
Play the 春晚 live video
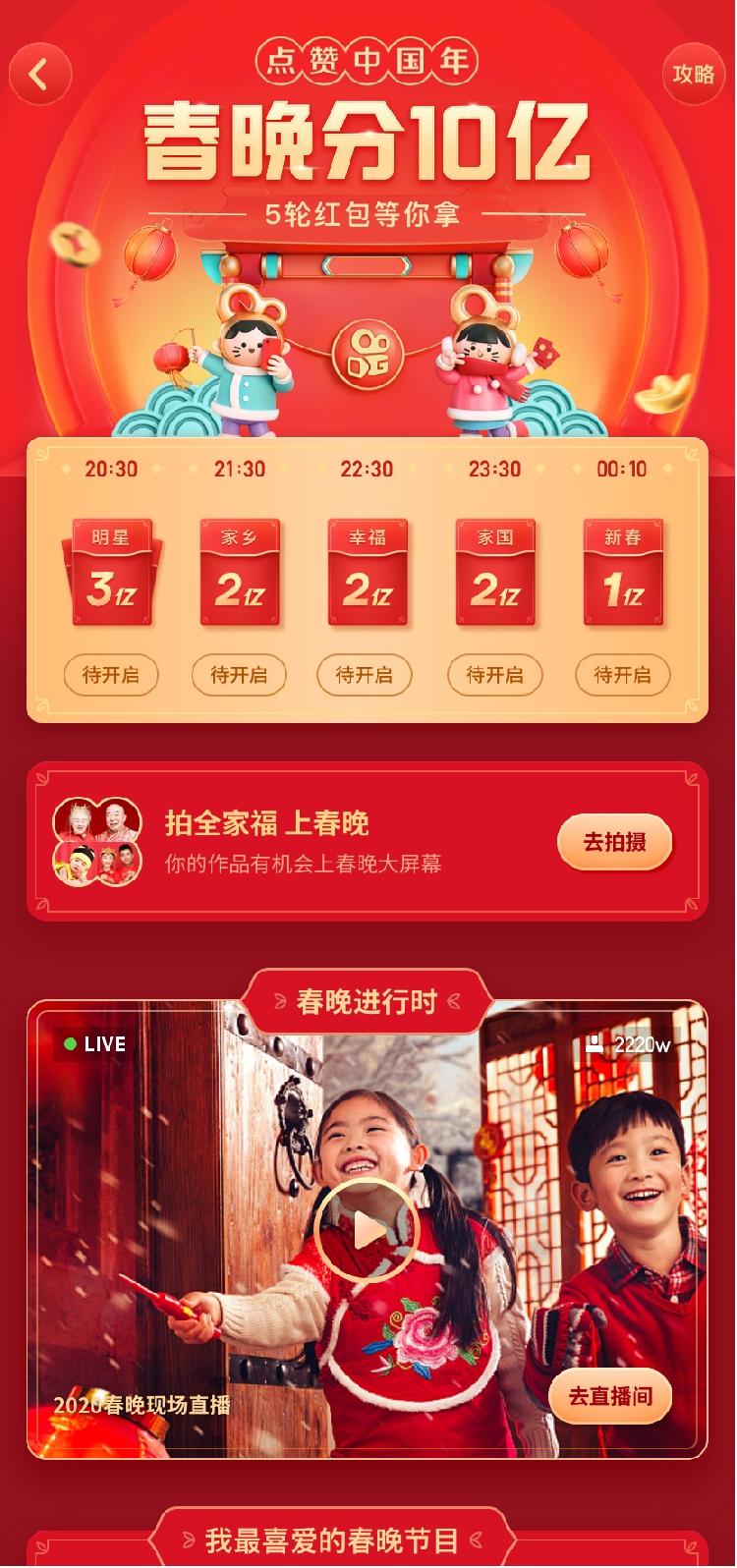tap(368, 1230)
